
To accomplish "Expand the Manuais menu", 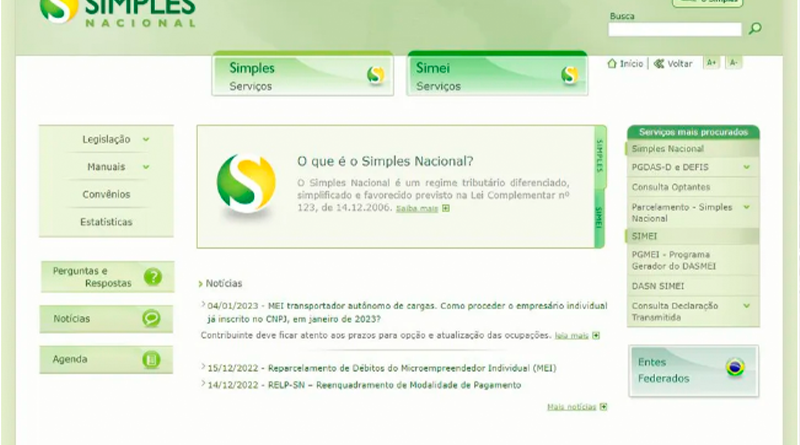I will (x=106, y=167).
